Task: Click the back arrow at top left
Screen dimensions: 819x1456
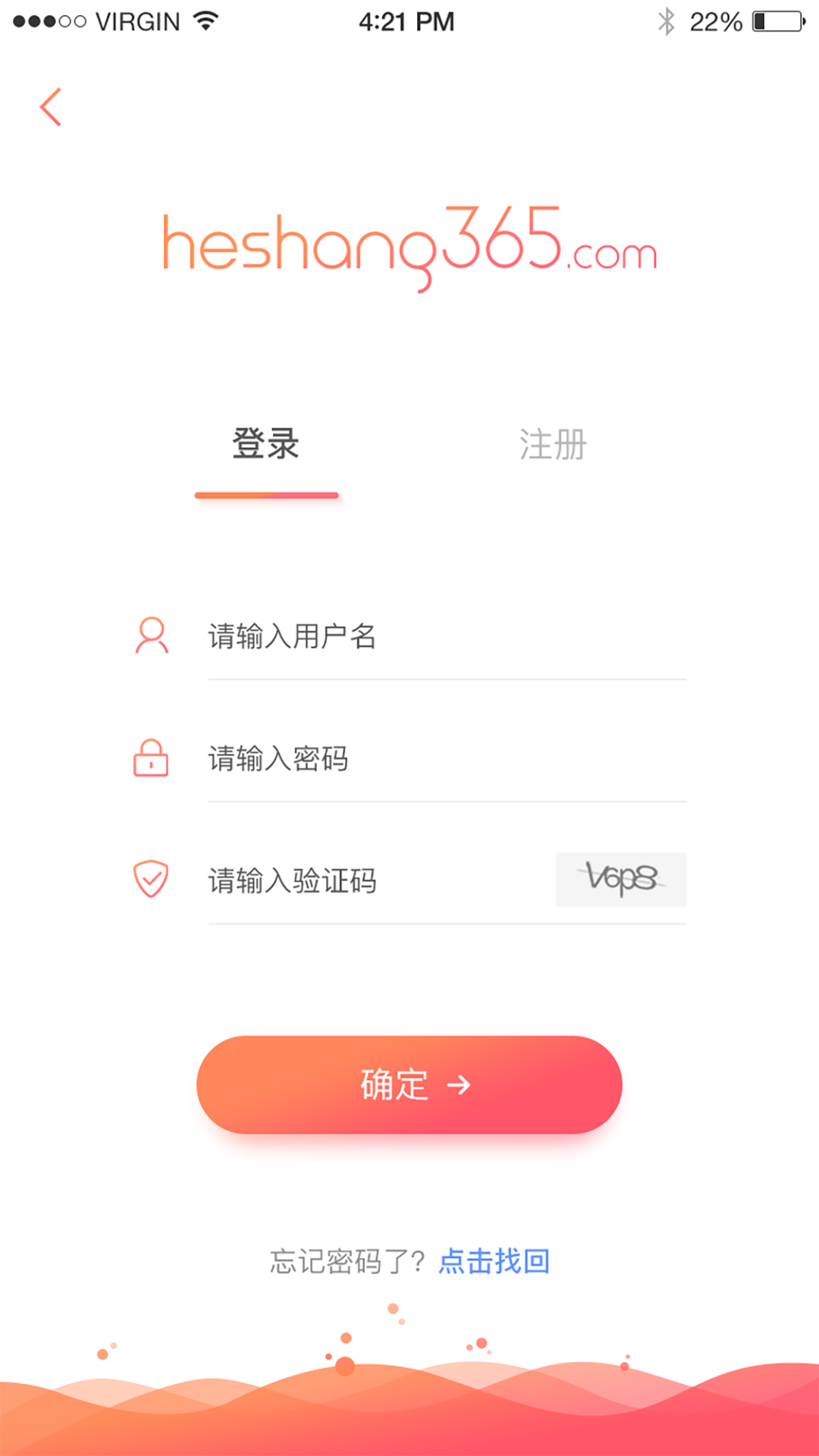Action: [51, 106]
